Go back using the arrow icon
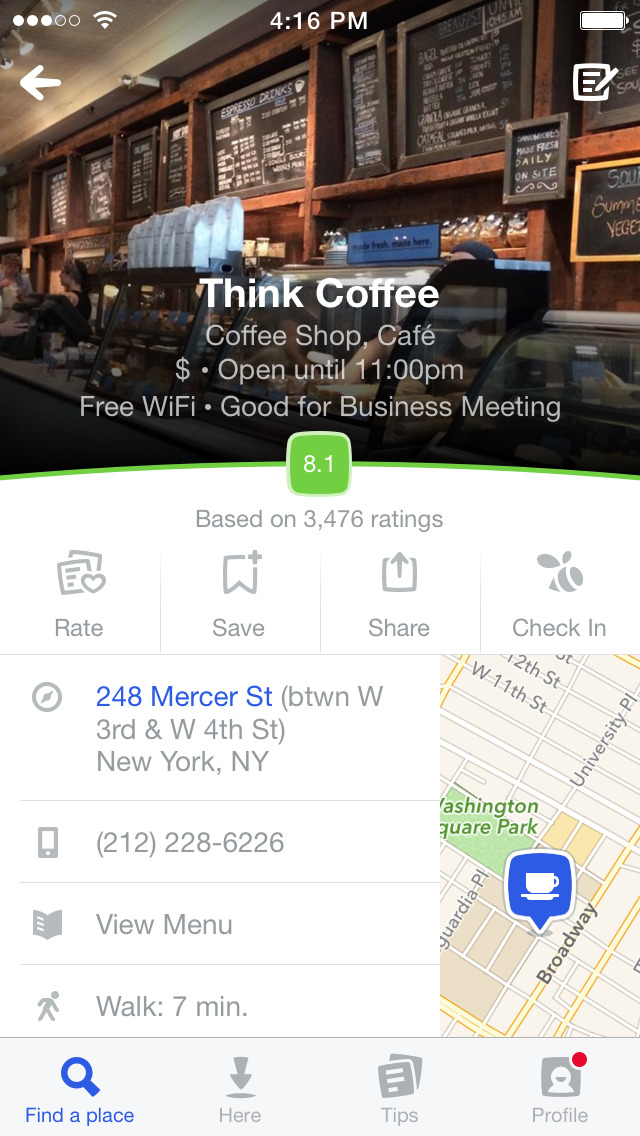Viewport: 640px width, 1136px height. point(40,83)
